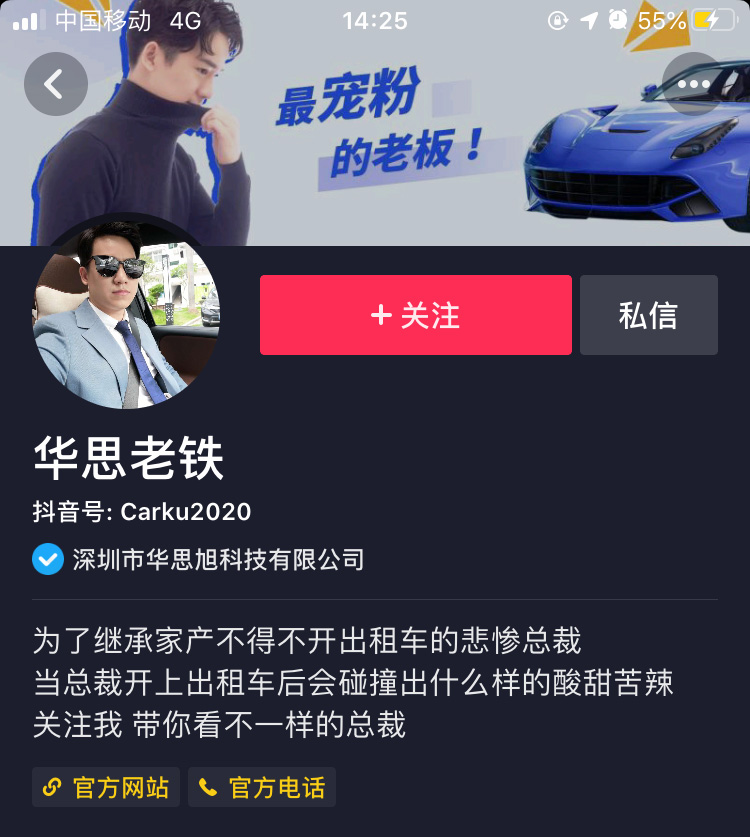The image size is (750, 837).
Task: Tap the plus icon inside the follow button
Action: (379, 314)
